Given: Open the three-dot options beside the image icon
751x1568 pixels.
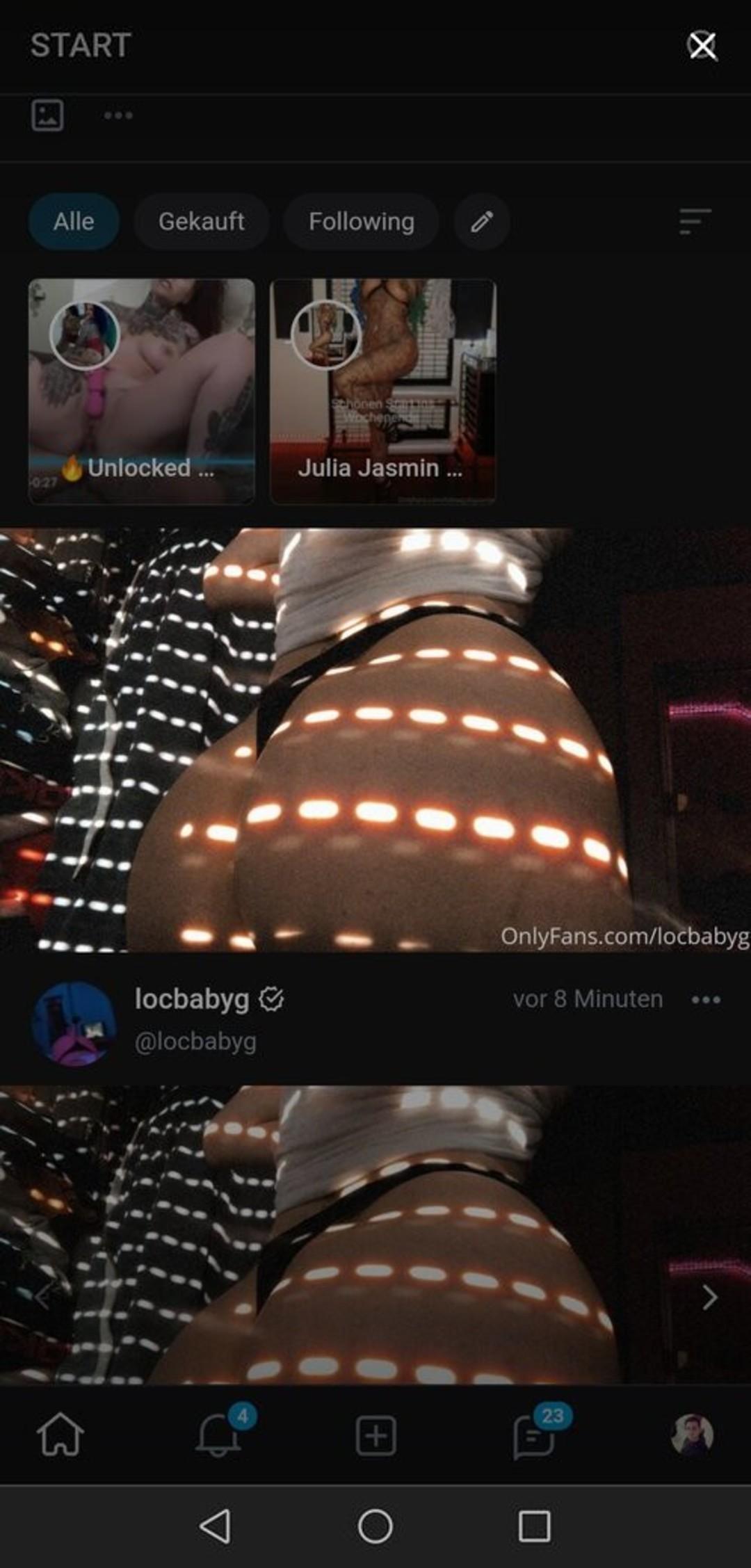Looking at the screenshot, I should 118,115.
